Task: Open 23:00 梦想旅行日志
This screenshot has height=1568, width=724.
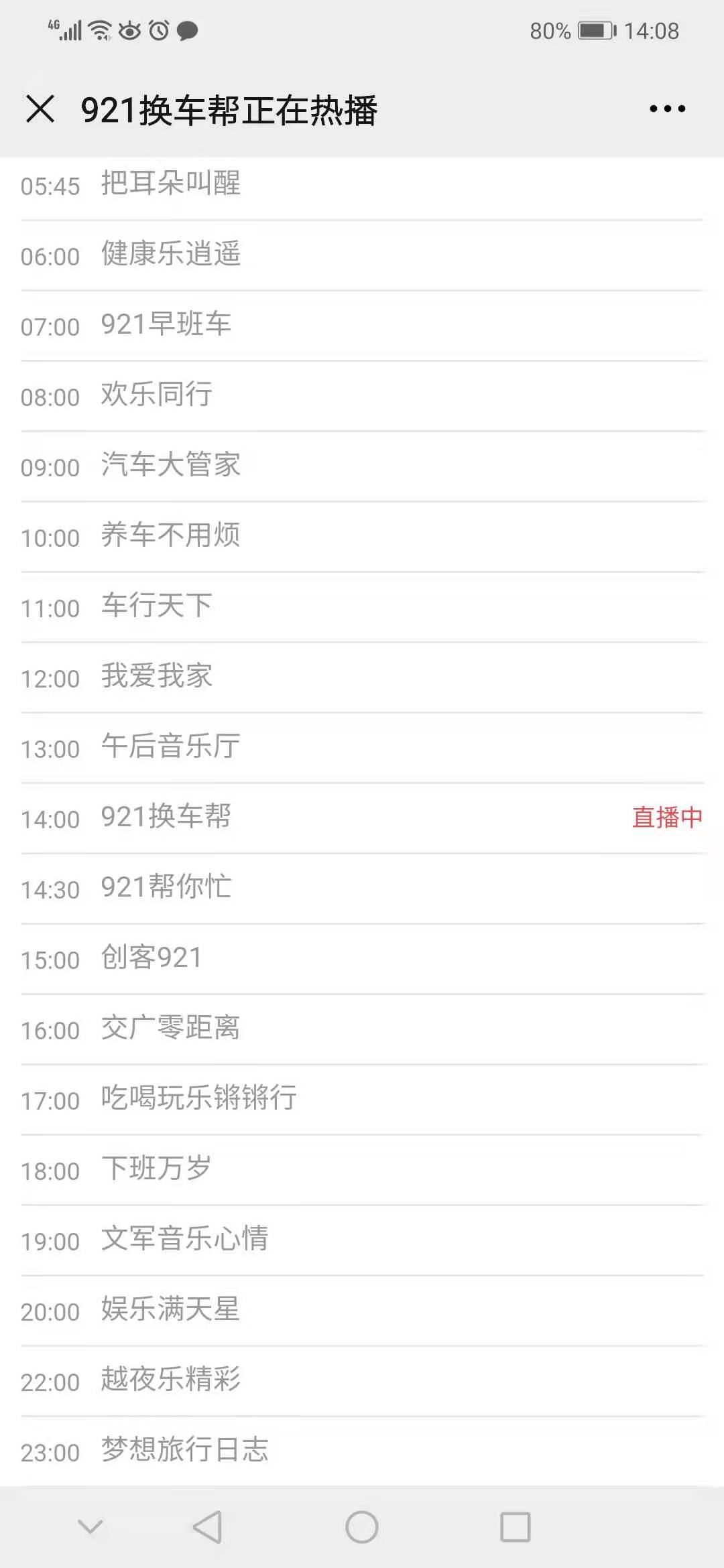Action: pyautogui.click(x=362, y=1451)
